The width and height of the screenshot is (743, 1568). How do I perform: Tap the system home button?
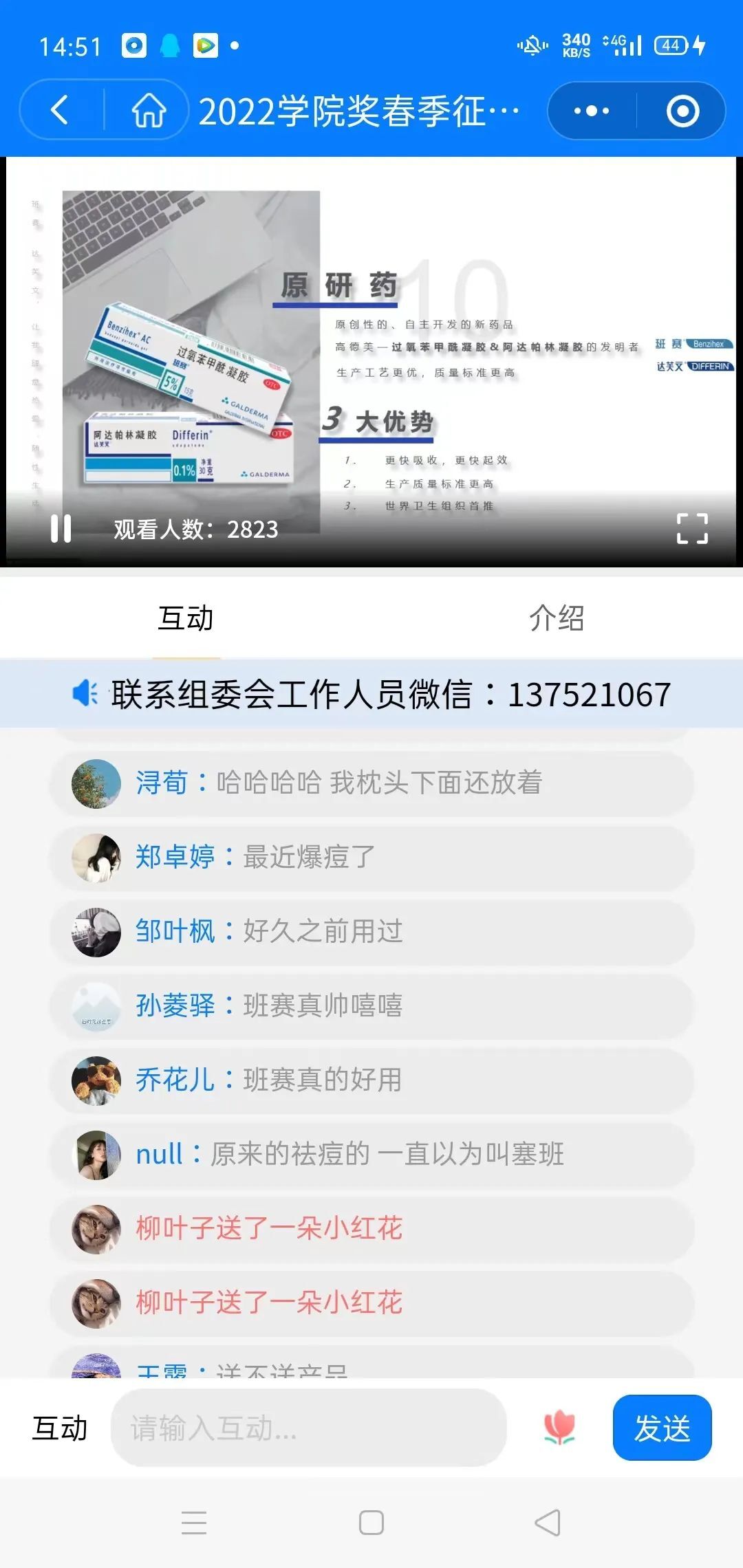click(x=371, y=1523)
